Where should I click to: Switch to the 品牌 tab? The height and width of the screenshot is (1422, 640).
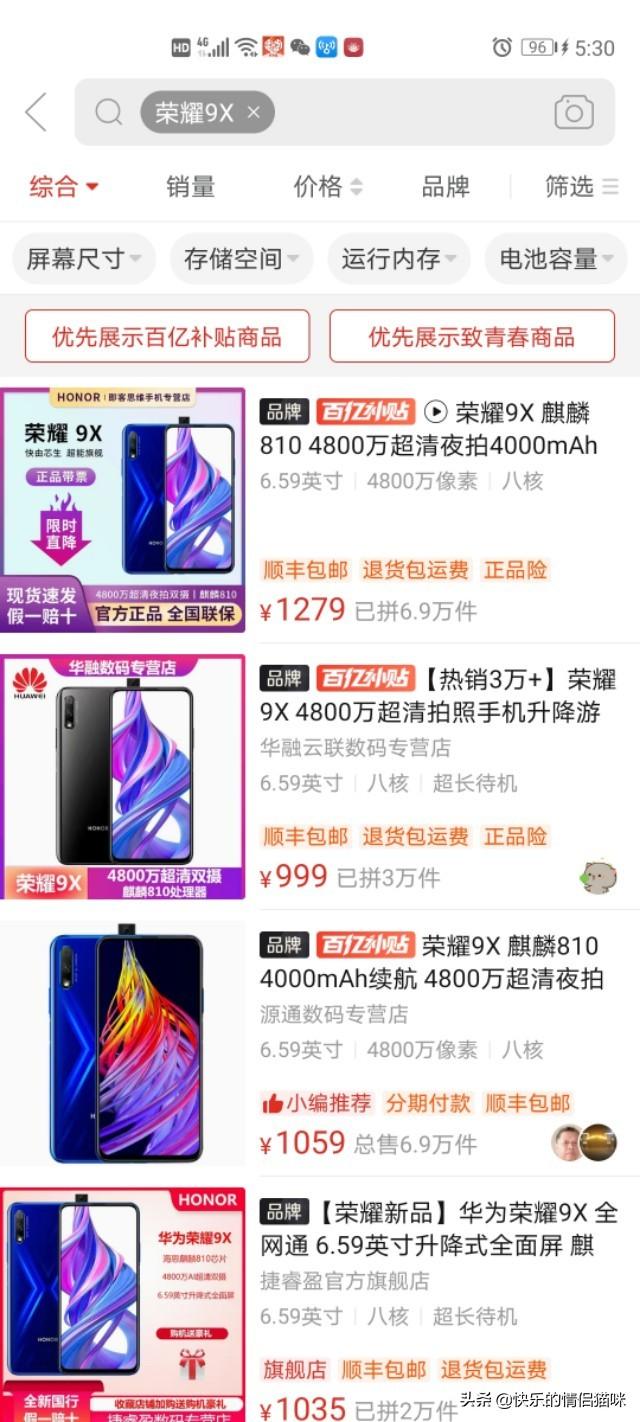pos(446,186)
